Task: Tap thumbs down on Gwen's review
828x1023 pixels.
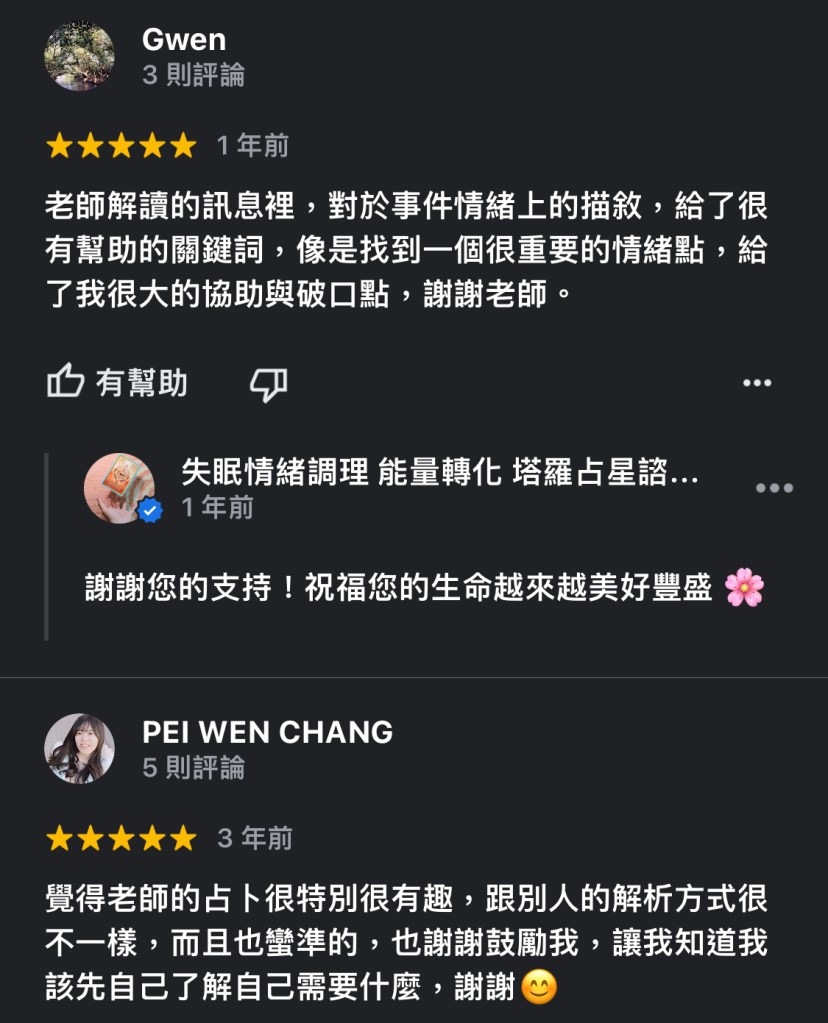Action: (268, 384)
